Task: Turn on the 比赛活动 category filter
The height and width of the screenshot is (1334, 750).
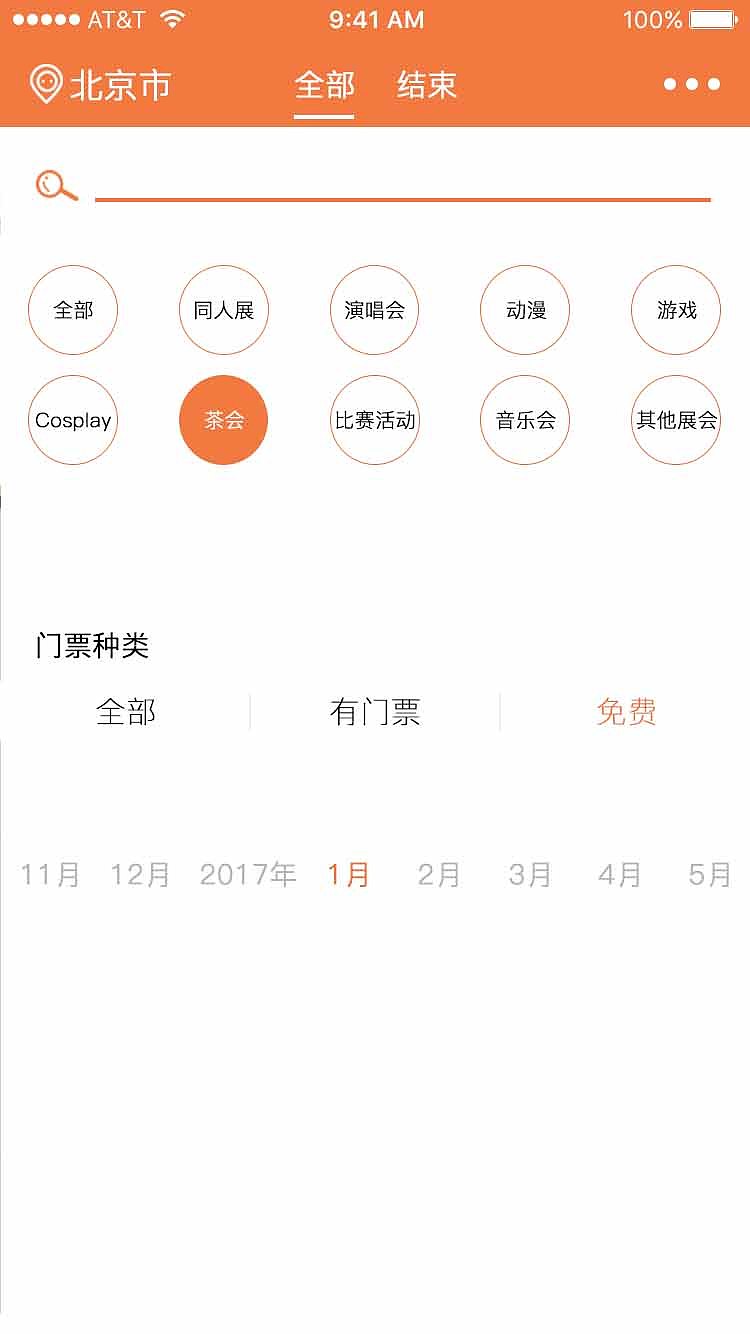Action: [x=374, y=420]
